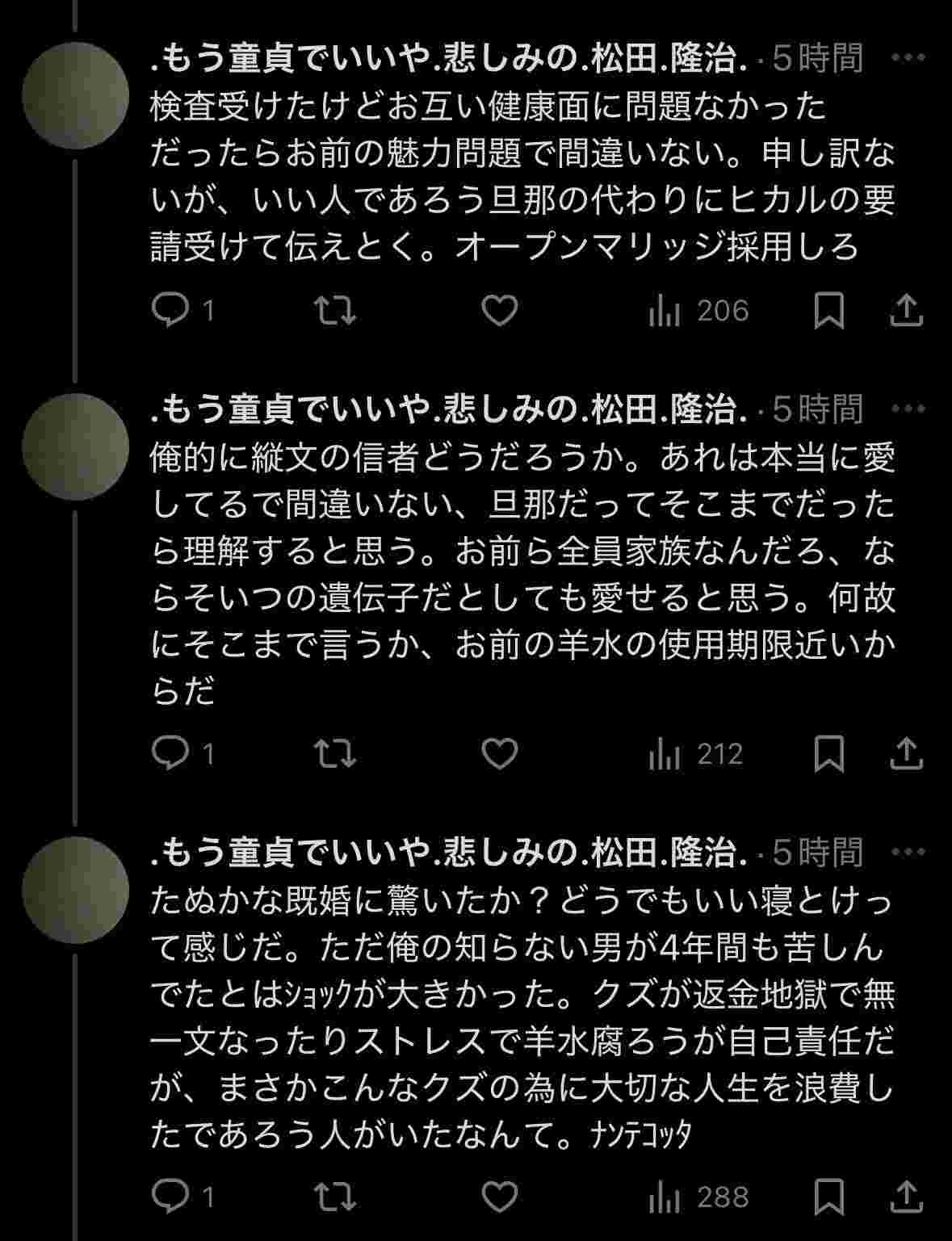952x1241 pixels.
Task: Like the tweet with 206 views
Action: point(499,310)
